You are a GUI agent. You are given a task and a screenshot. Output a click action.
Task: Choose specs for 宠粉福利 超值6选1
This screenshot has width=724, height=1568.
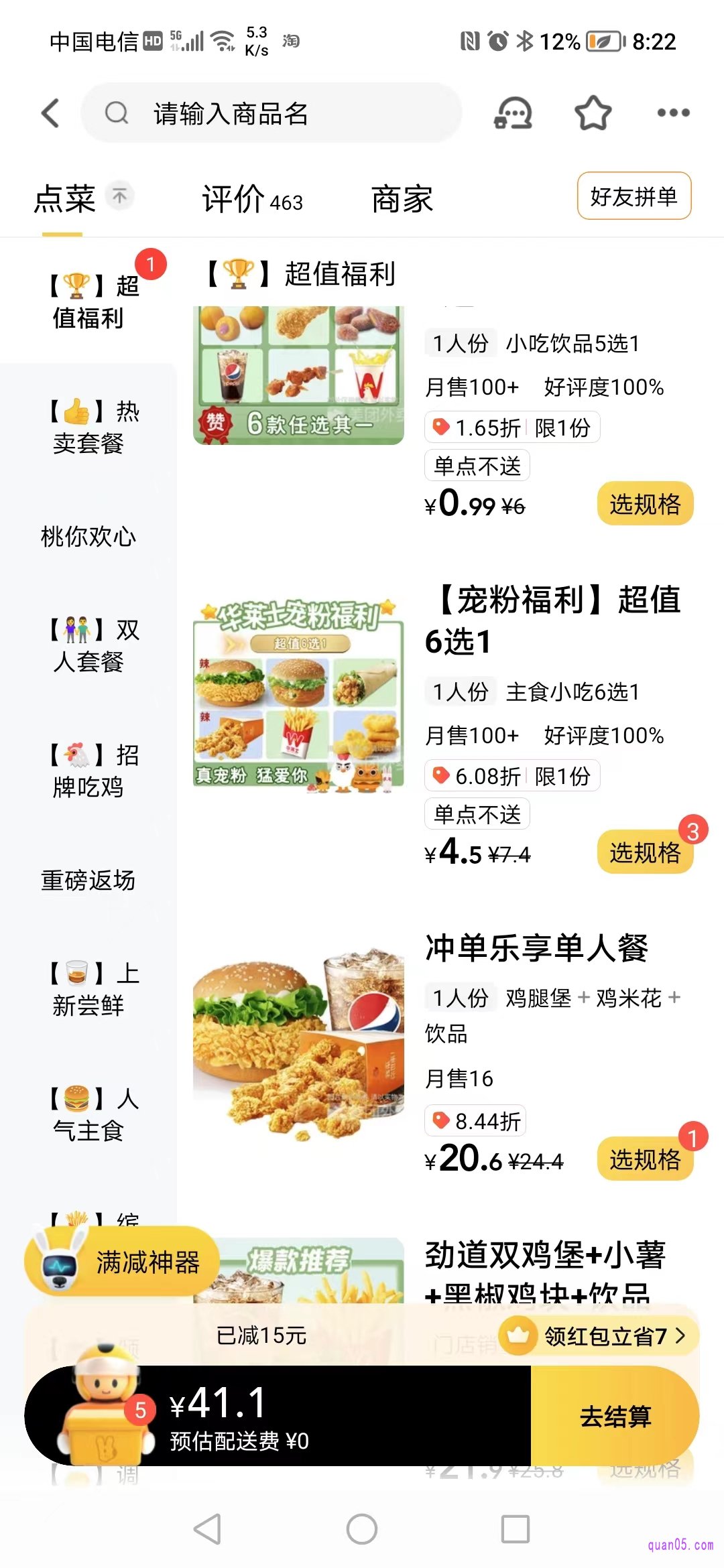pyautogui.click(x=644, y=852)
